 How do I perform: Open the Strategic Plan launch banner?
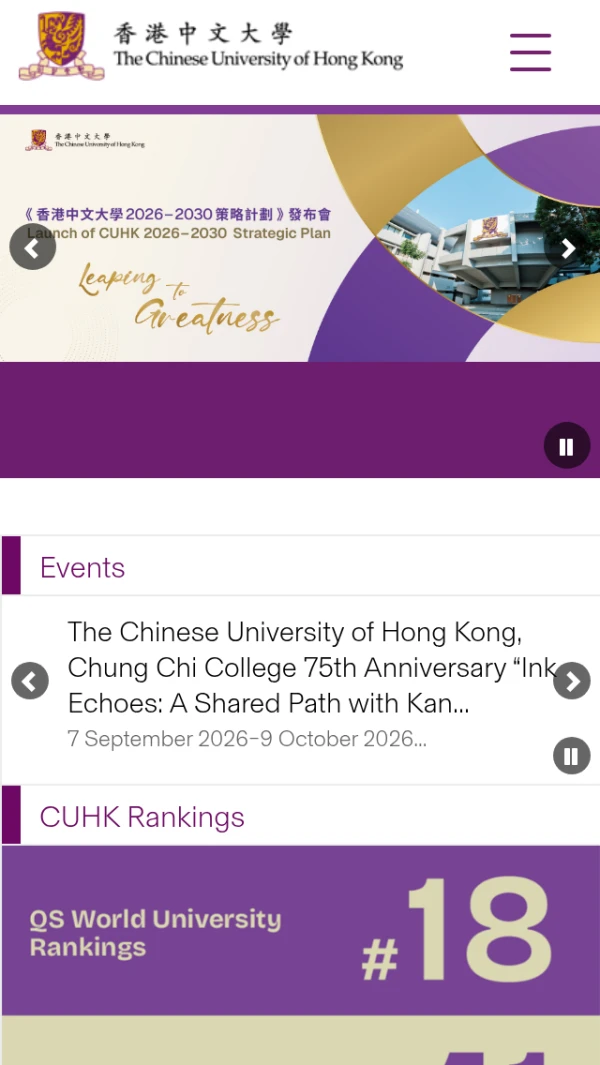click(300, 238)
